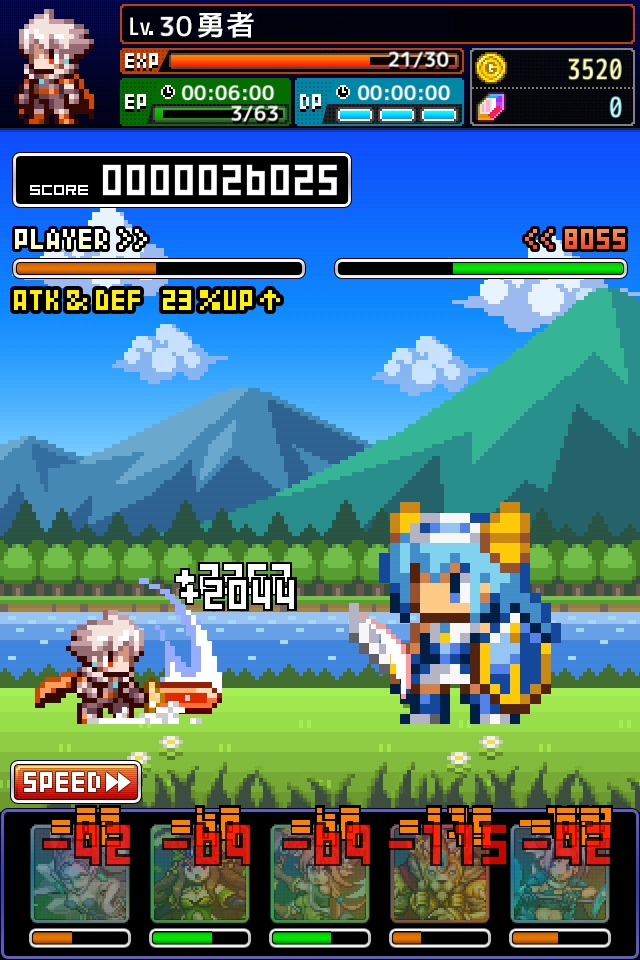Open the gold coin balance panel
Screen dimensions: 640x960
553,69
